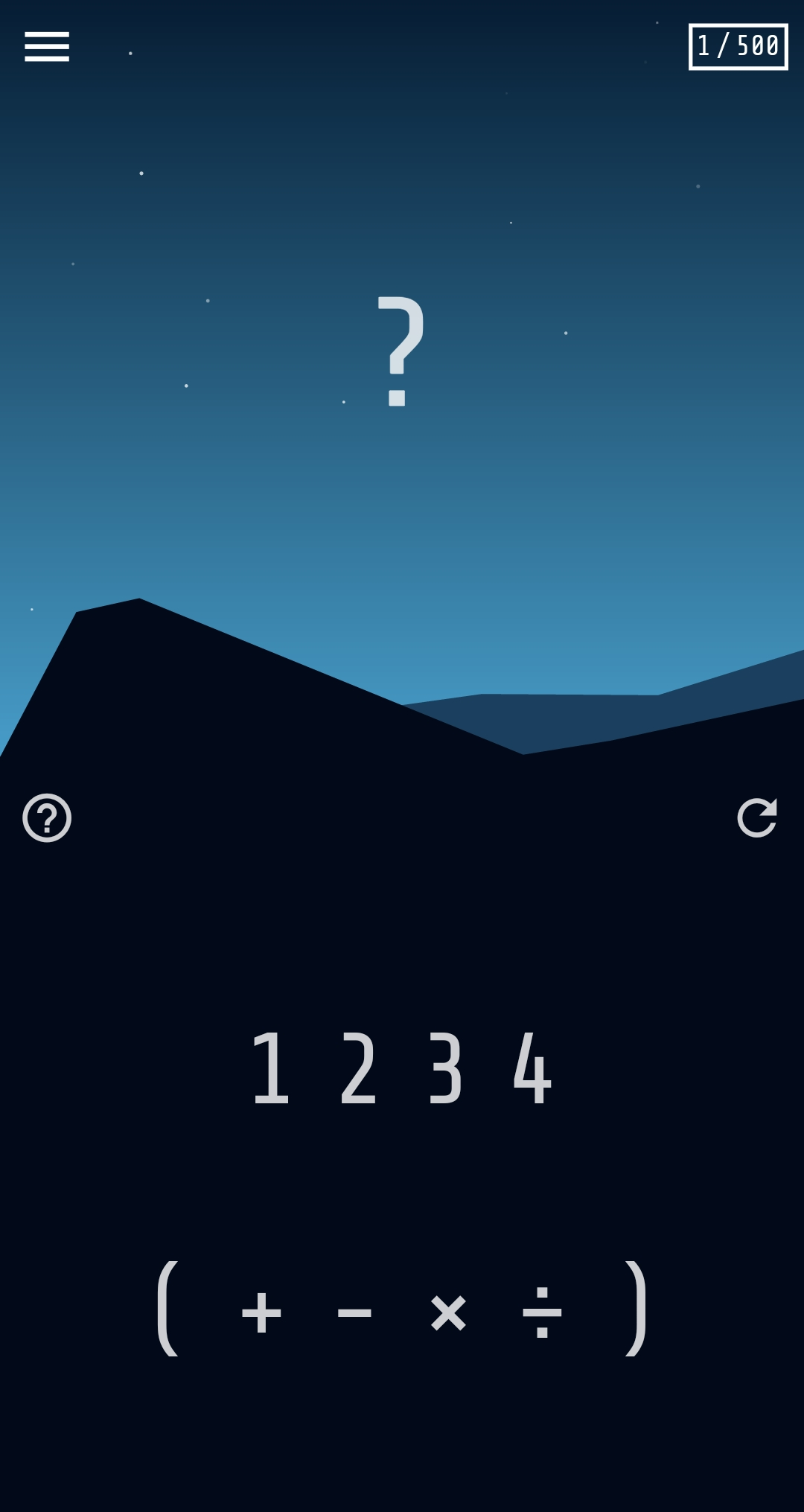Open the help question mark icon
Screen dimensions: 804x1512
click(x=47, y=818)
